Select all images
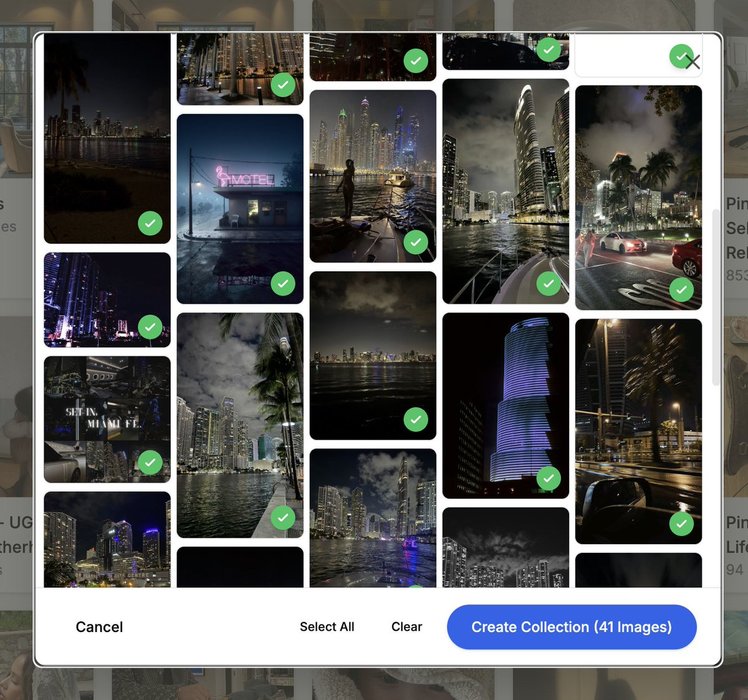 [x=327, y=627]
